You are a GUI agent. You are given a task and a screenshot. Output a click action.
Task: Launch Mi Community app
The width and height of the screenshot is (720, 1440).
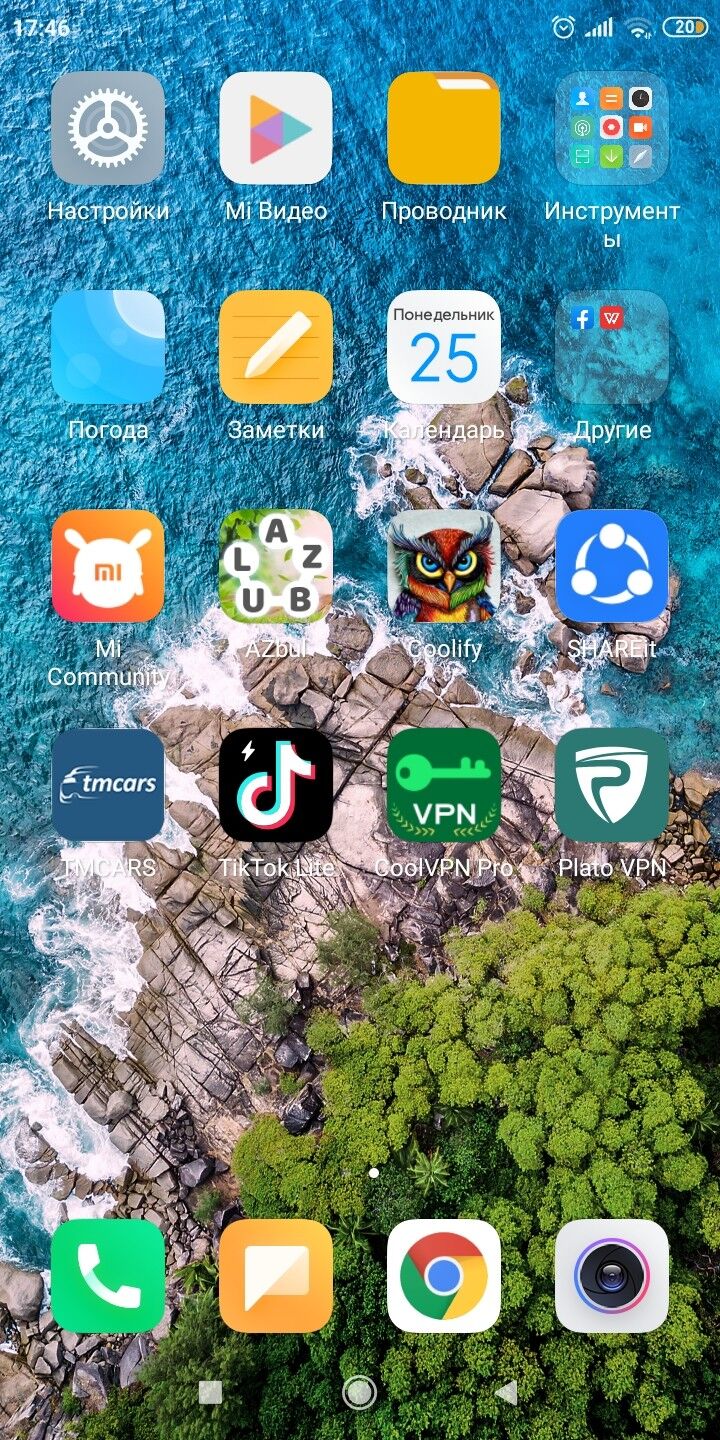(x=108, y=566)
